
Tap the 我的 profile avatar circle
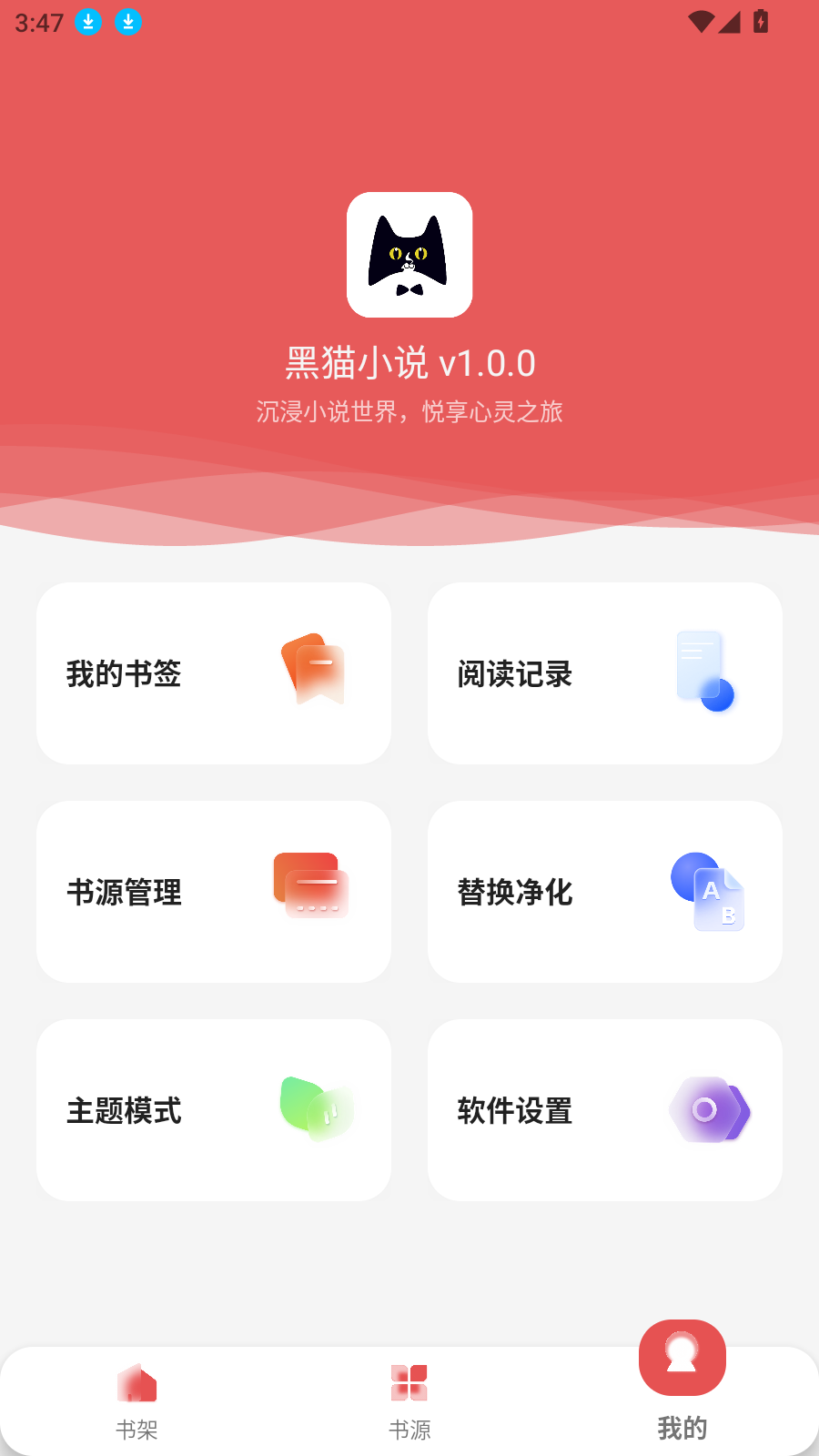(x=682, y=1358)
